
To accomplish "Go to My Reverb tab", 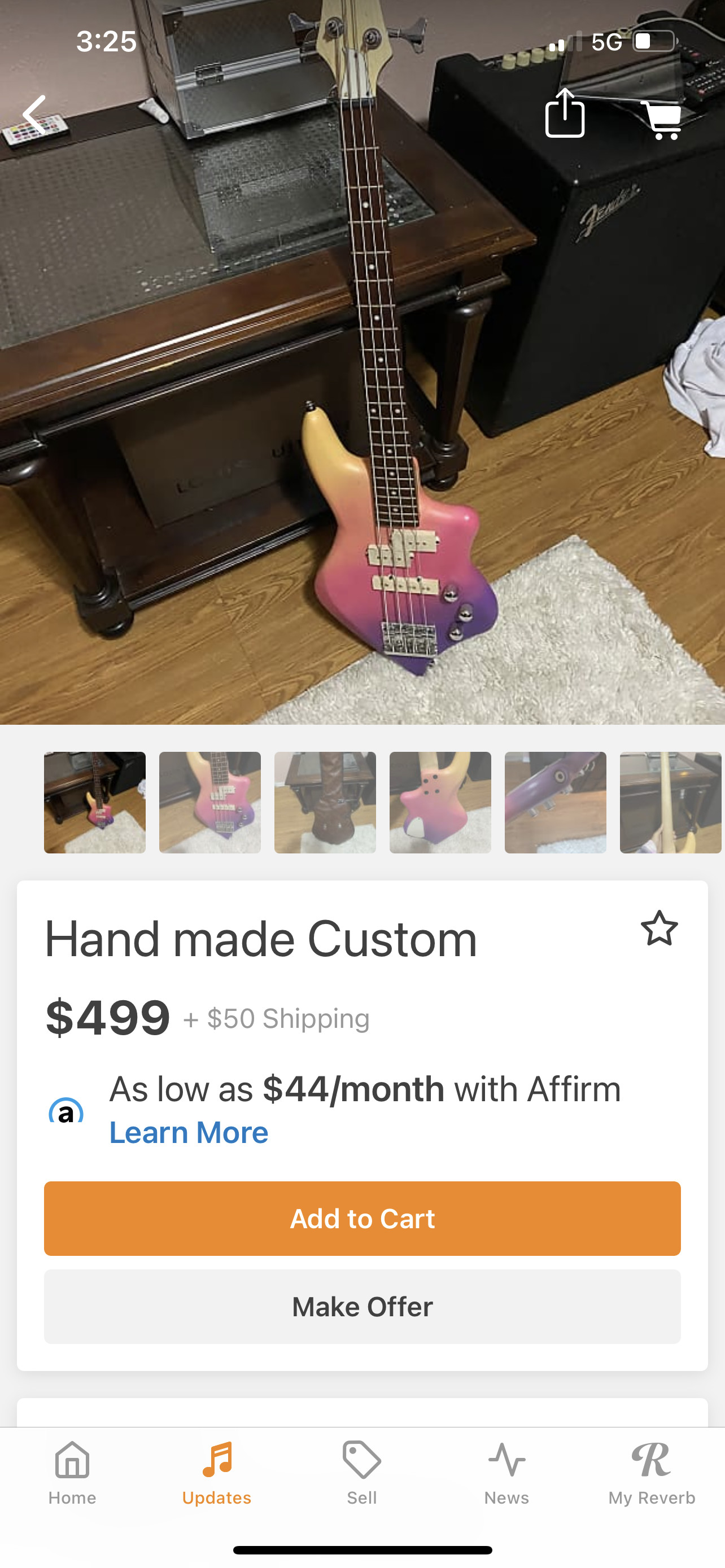I will pos(652,1473).
